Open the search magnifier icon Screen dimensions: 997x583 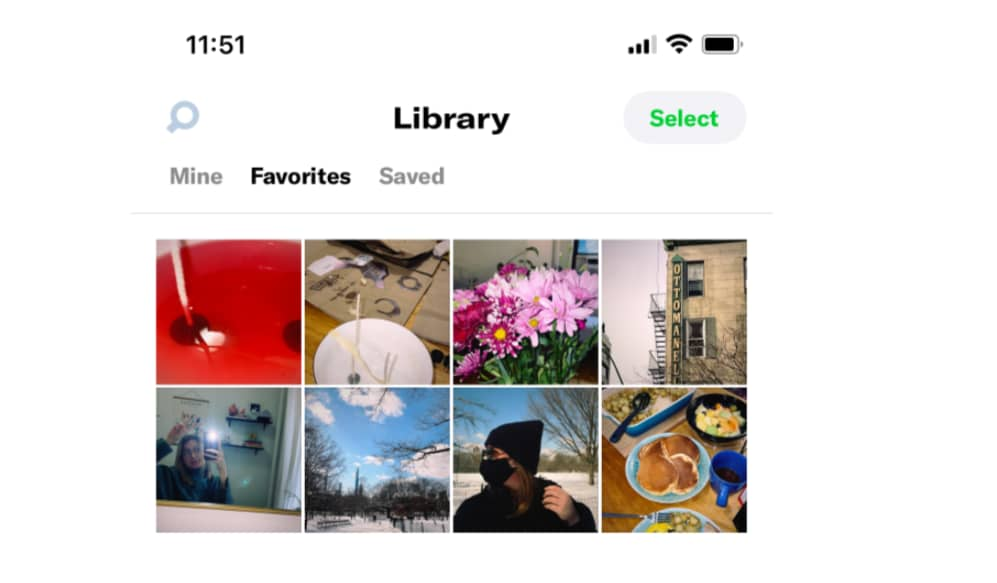pyautogui.click(x=183, y=117)
